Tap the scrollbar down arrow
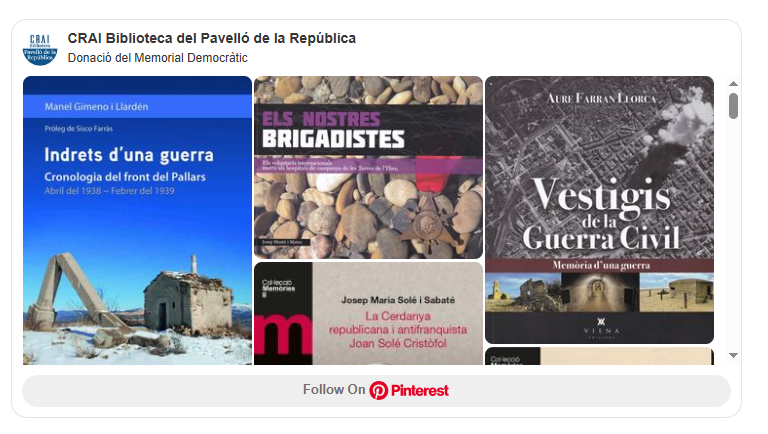This screenshot has width=768, height=434. tap(733, 355)
